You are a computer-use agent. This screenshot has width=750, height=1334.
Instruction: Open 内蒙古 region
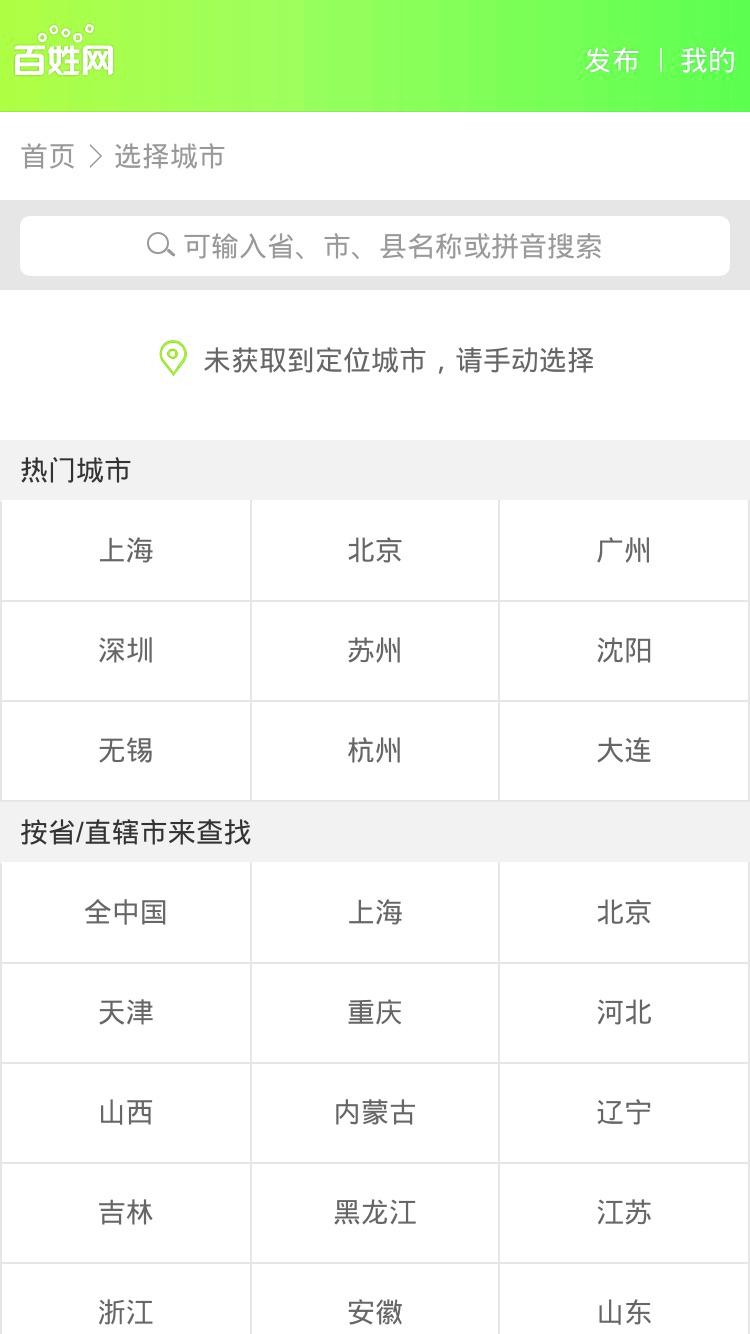375,1112
